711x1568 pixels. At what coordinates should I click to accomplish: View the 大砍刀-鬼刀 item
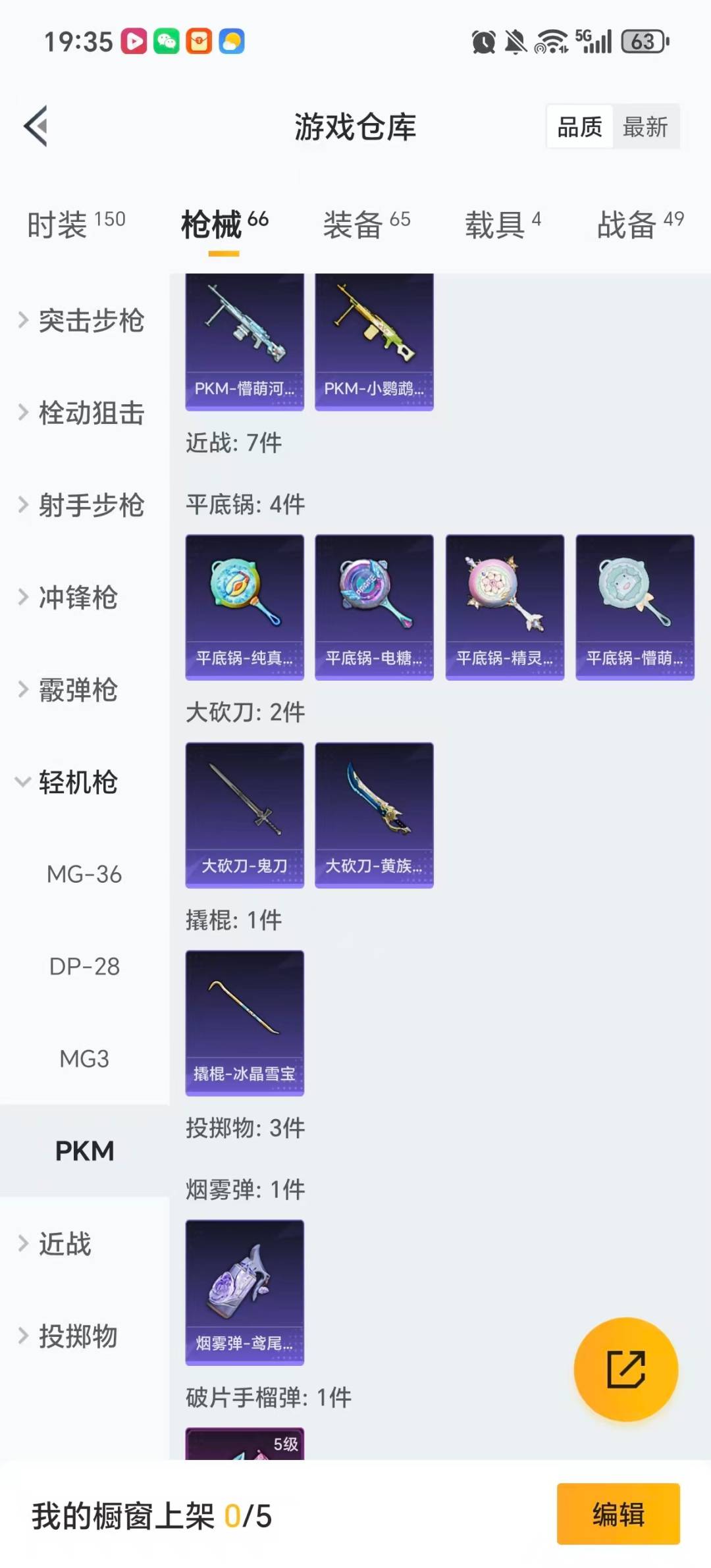[x=245, y=815]
